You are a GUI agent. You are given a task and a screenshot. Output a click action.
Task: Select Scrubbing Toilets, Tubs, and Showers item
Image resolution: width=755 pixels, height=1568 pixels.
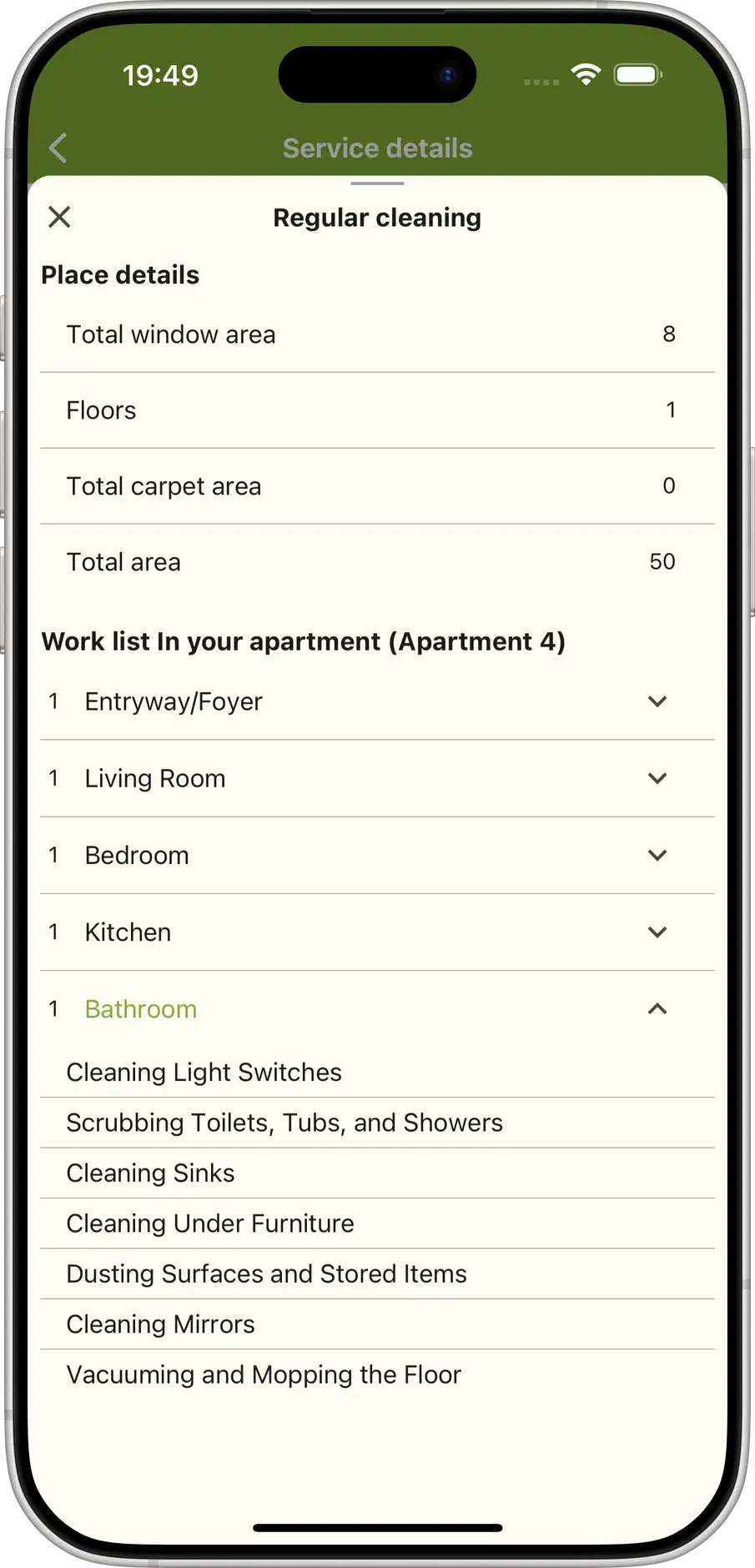pyautogui.click(x=284, y=1123)
